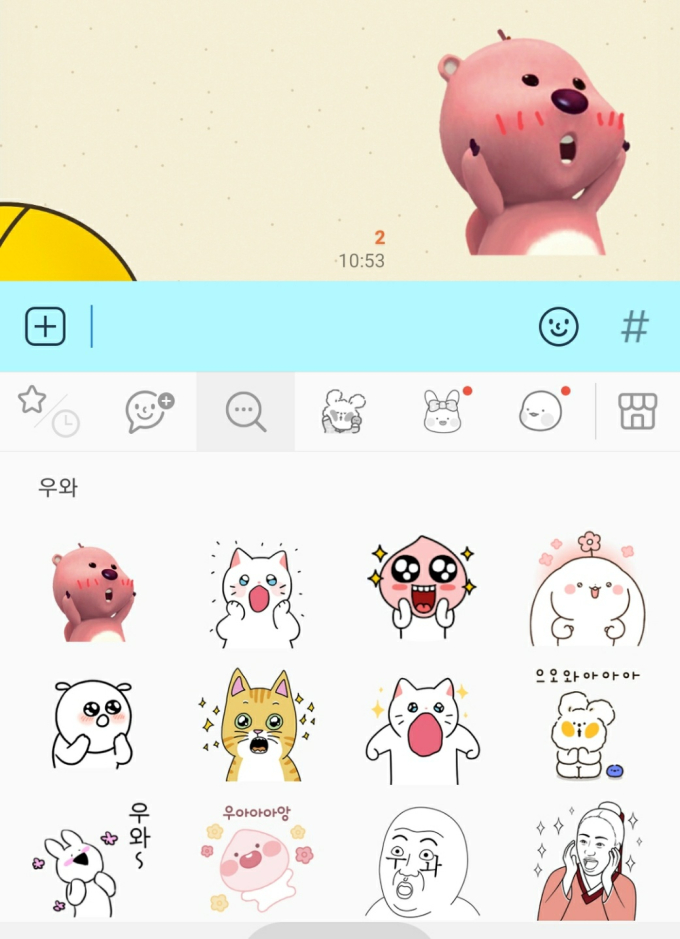The width and height of the screenshot is (680, 939).
Task: Select the white blob with flower sticker
Action: click(586, 593)
